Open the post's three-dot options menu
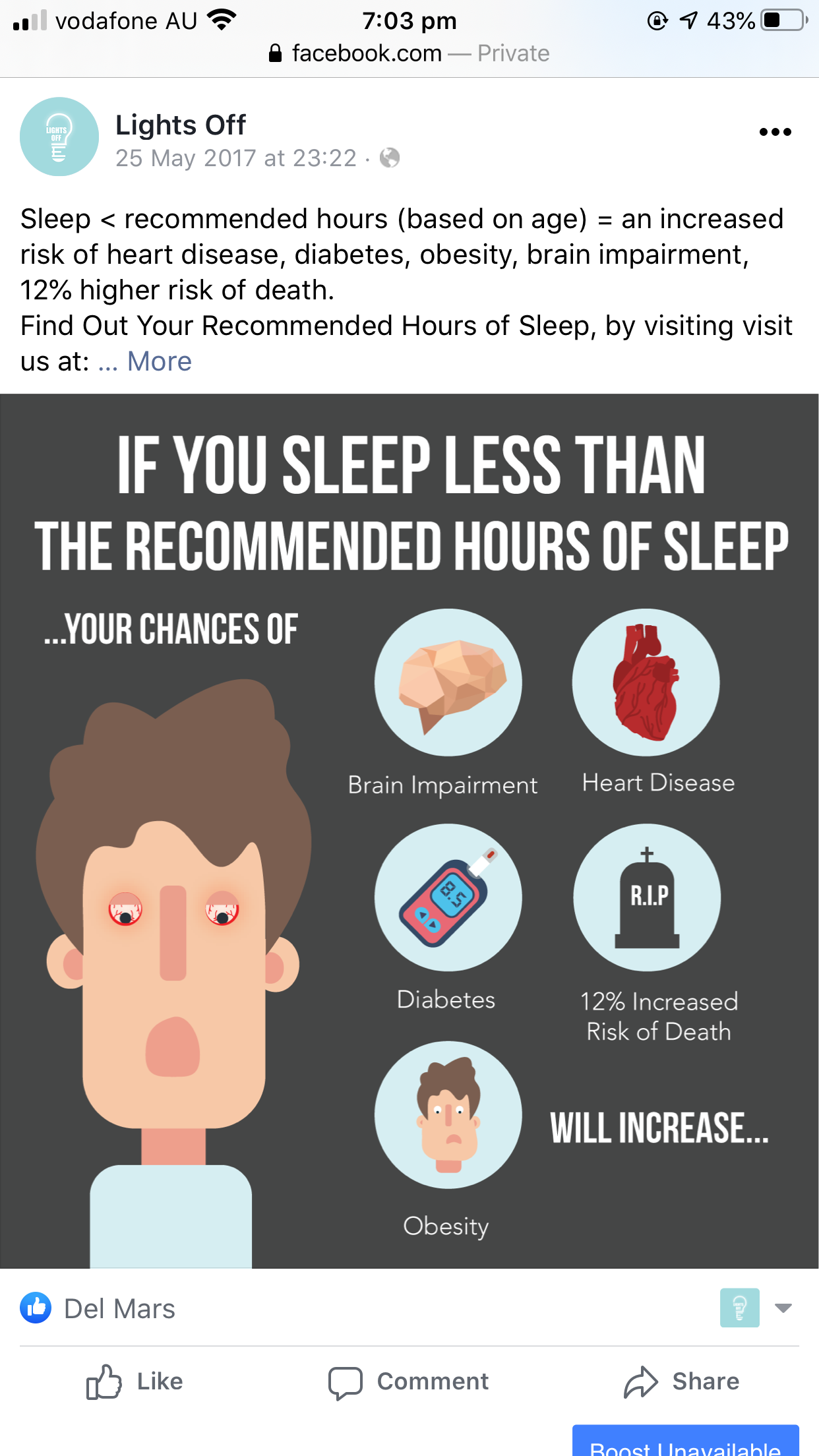 pos(775,132)
